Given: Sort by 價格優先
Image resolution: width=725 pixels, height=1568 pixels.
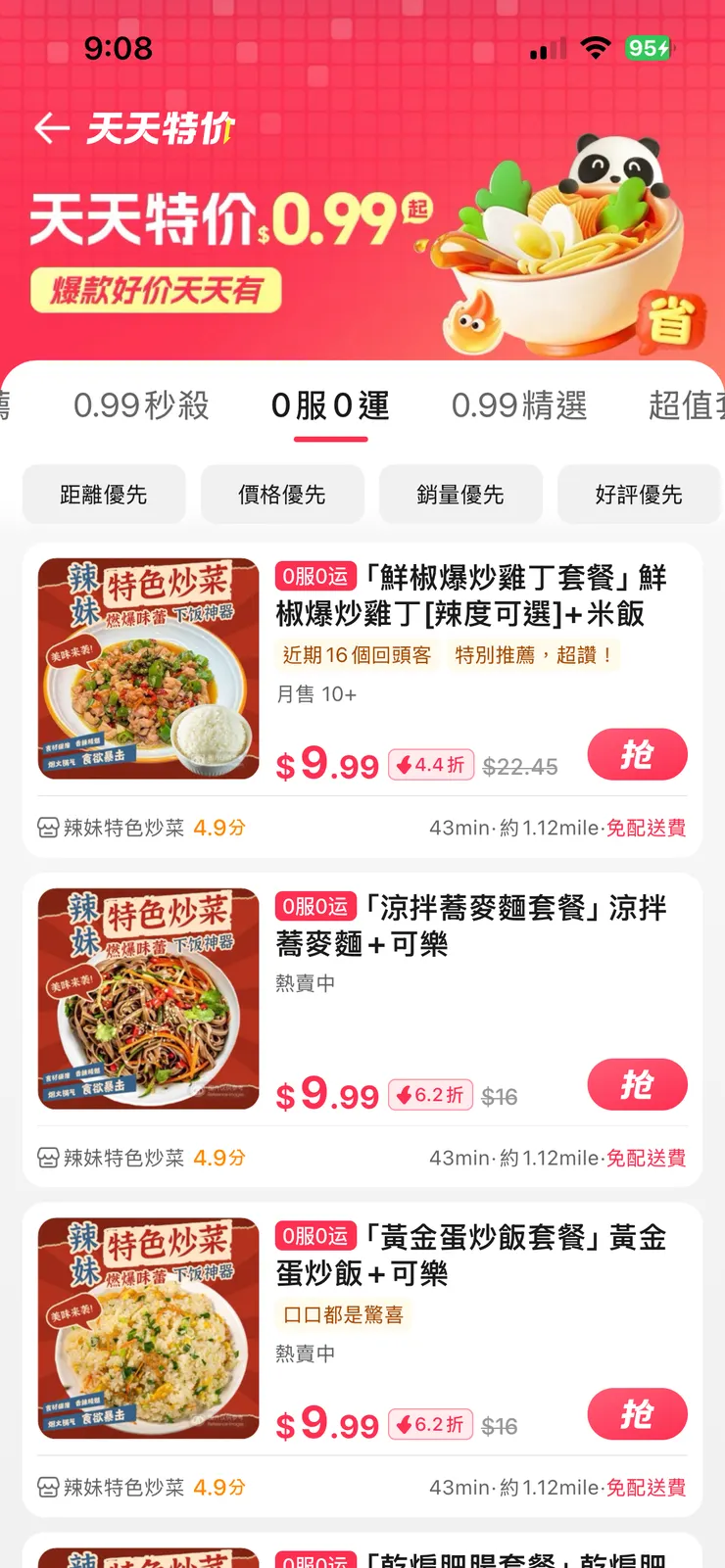Looking at the screenshot, I should tap(282, 495).
